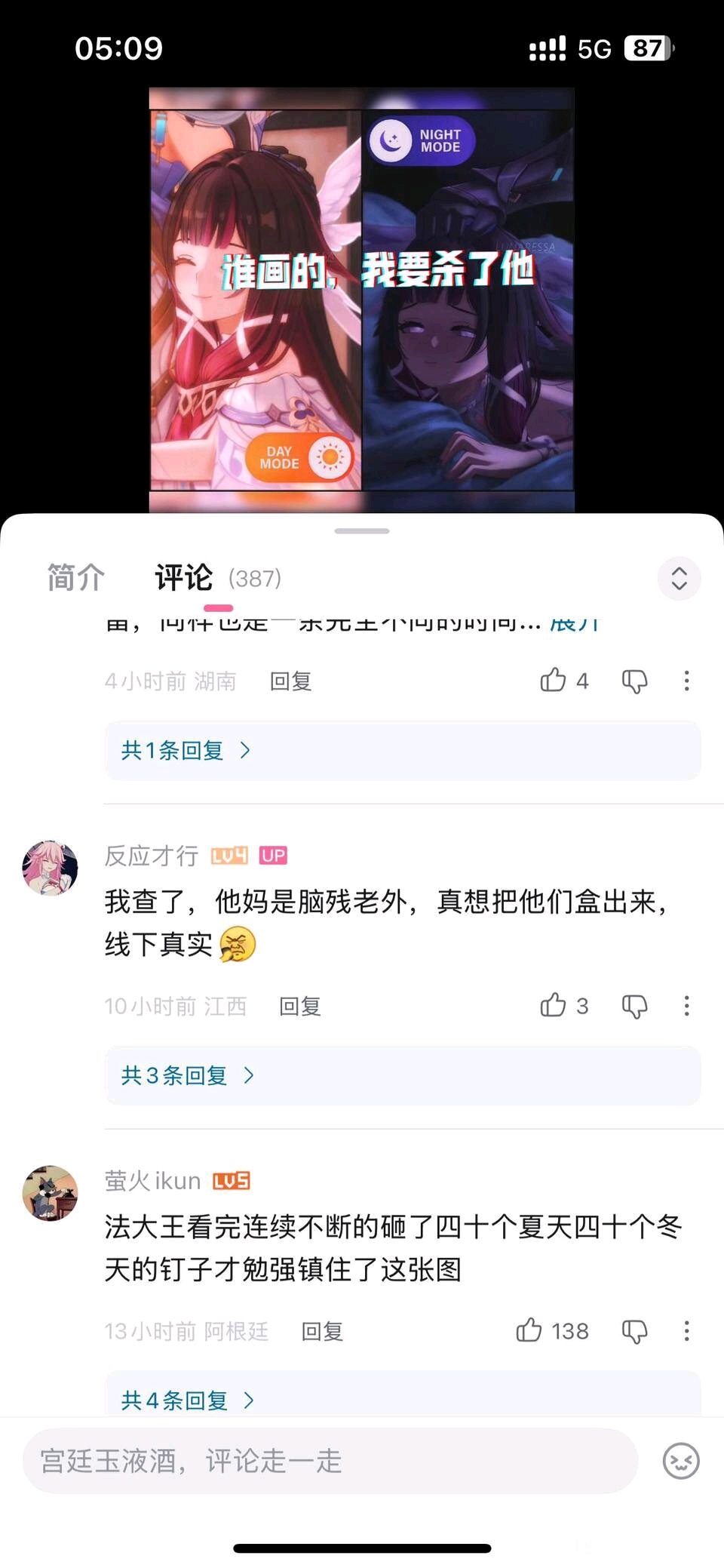
Task: Dislike 萤火ikun's comment
Action: pyautogui.click(x=634, y=1331)
